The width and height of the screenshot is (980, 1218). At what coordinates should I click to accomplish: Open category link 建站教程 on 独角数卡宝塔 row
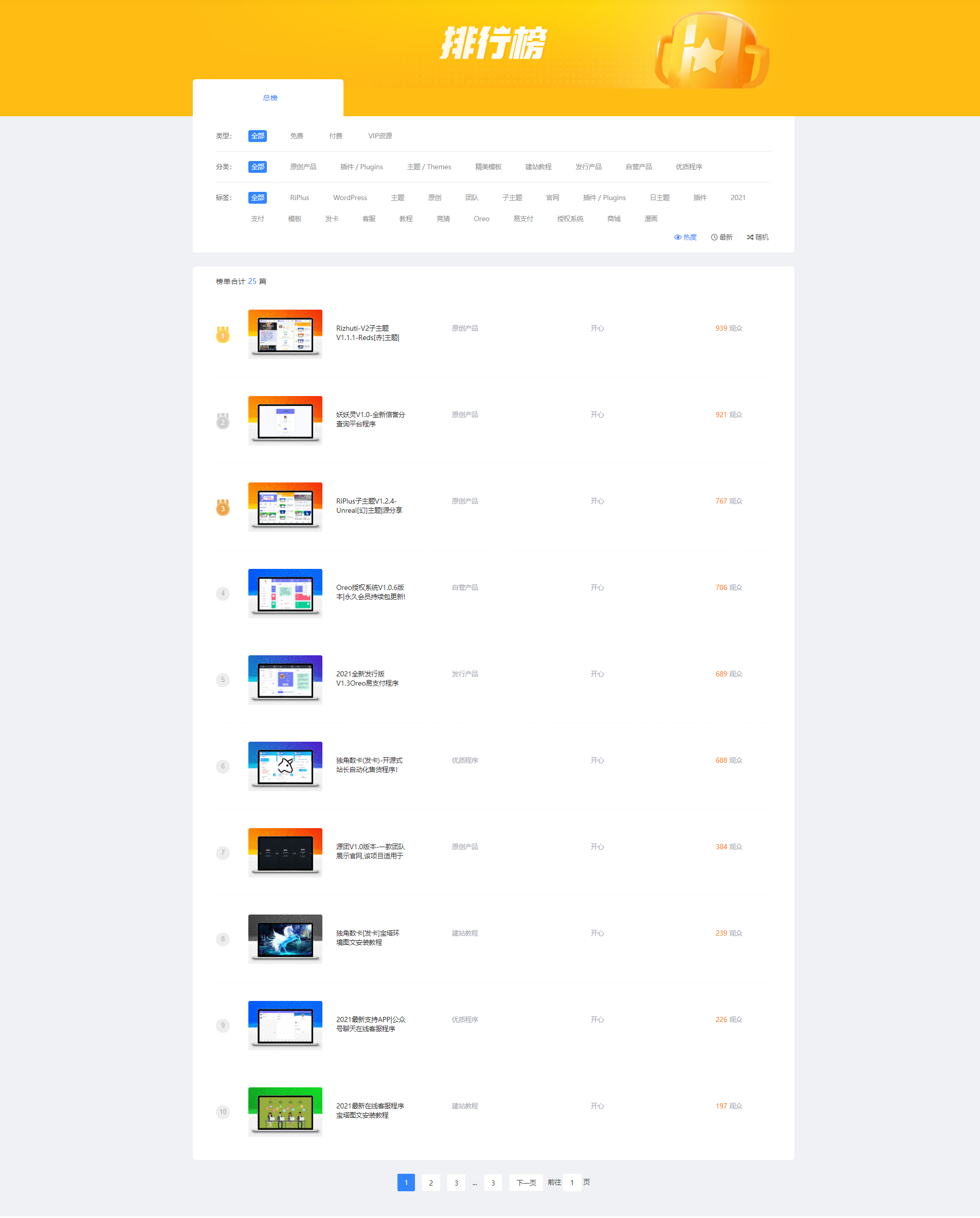click(x=464, y=934)
